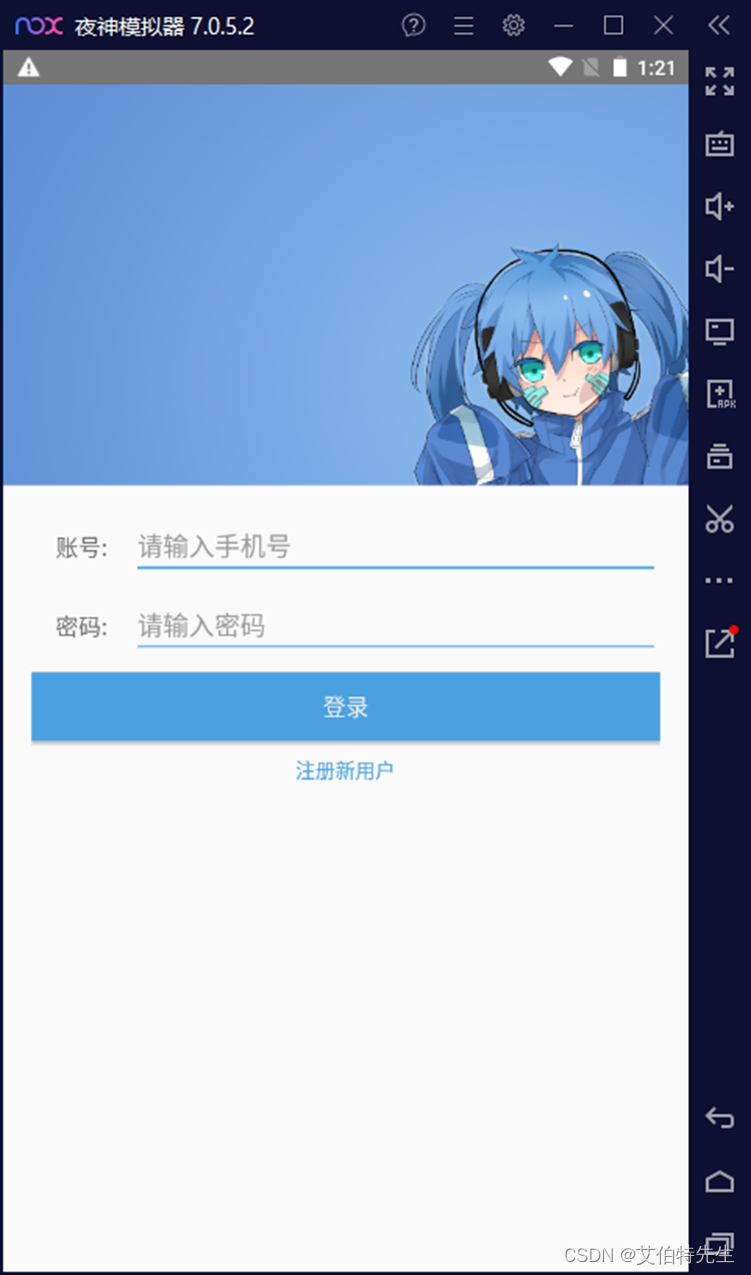This screenshot has width=751, height=1275.
Task: Open the keyboard mapping tool
Action: [719, 144]
